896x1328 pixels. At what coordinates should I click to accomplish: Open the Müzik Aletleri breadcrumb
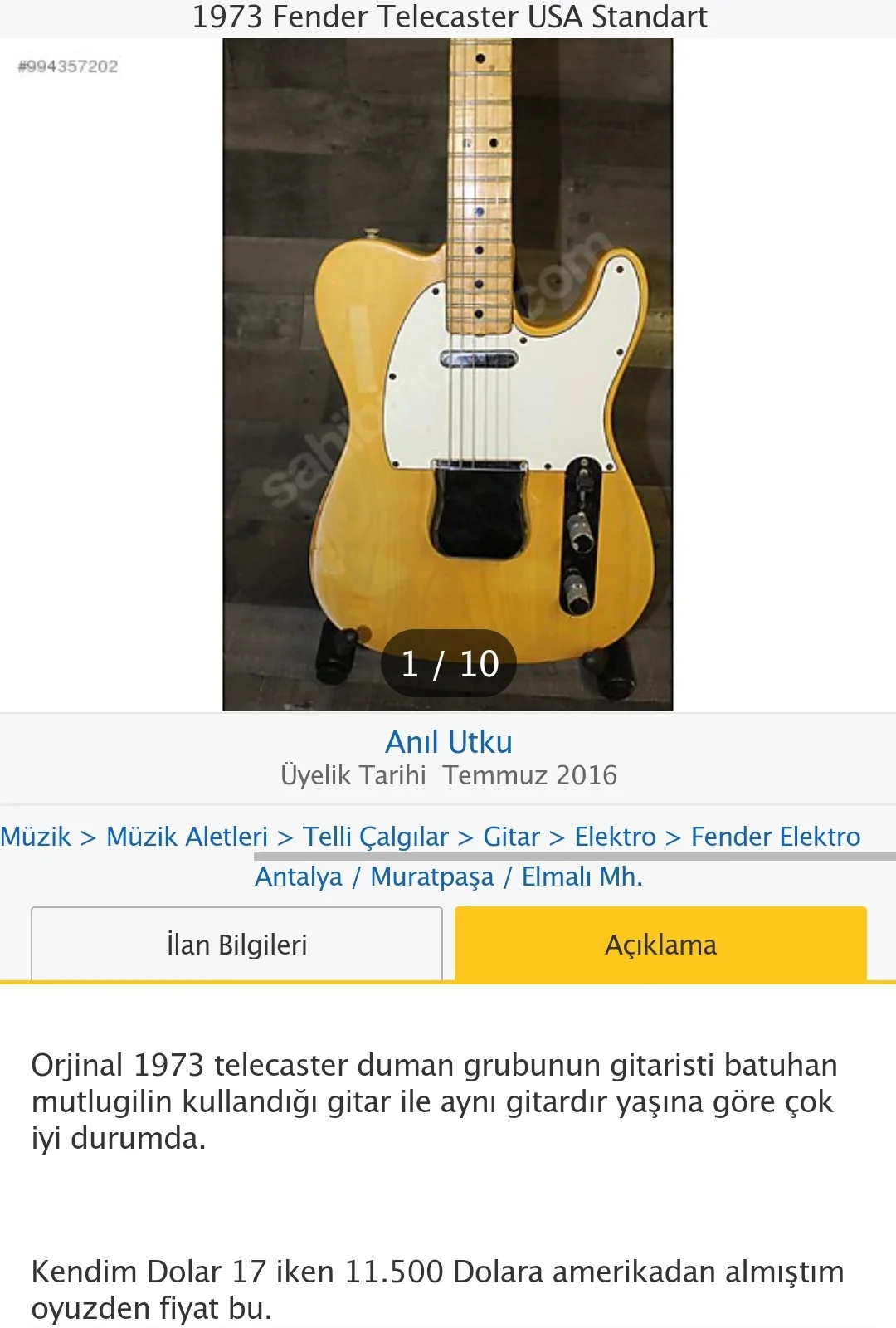tap(187, 837)
